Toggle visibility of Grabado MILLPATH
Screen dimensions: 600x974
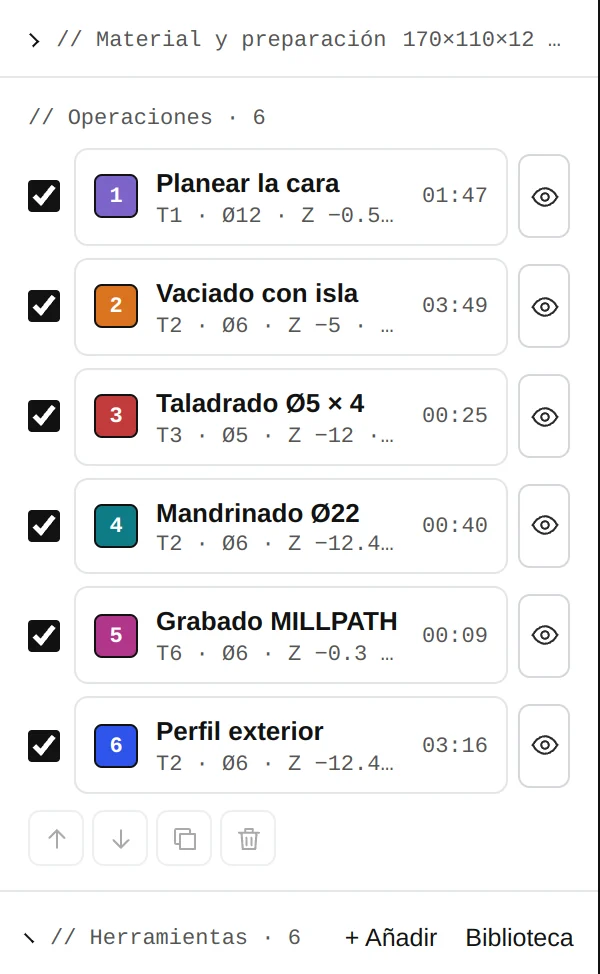pyautogui.click(x=544, y=635)
